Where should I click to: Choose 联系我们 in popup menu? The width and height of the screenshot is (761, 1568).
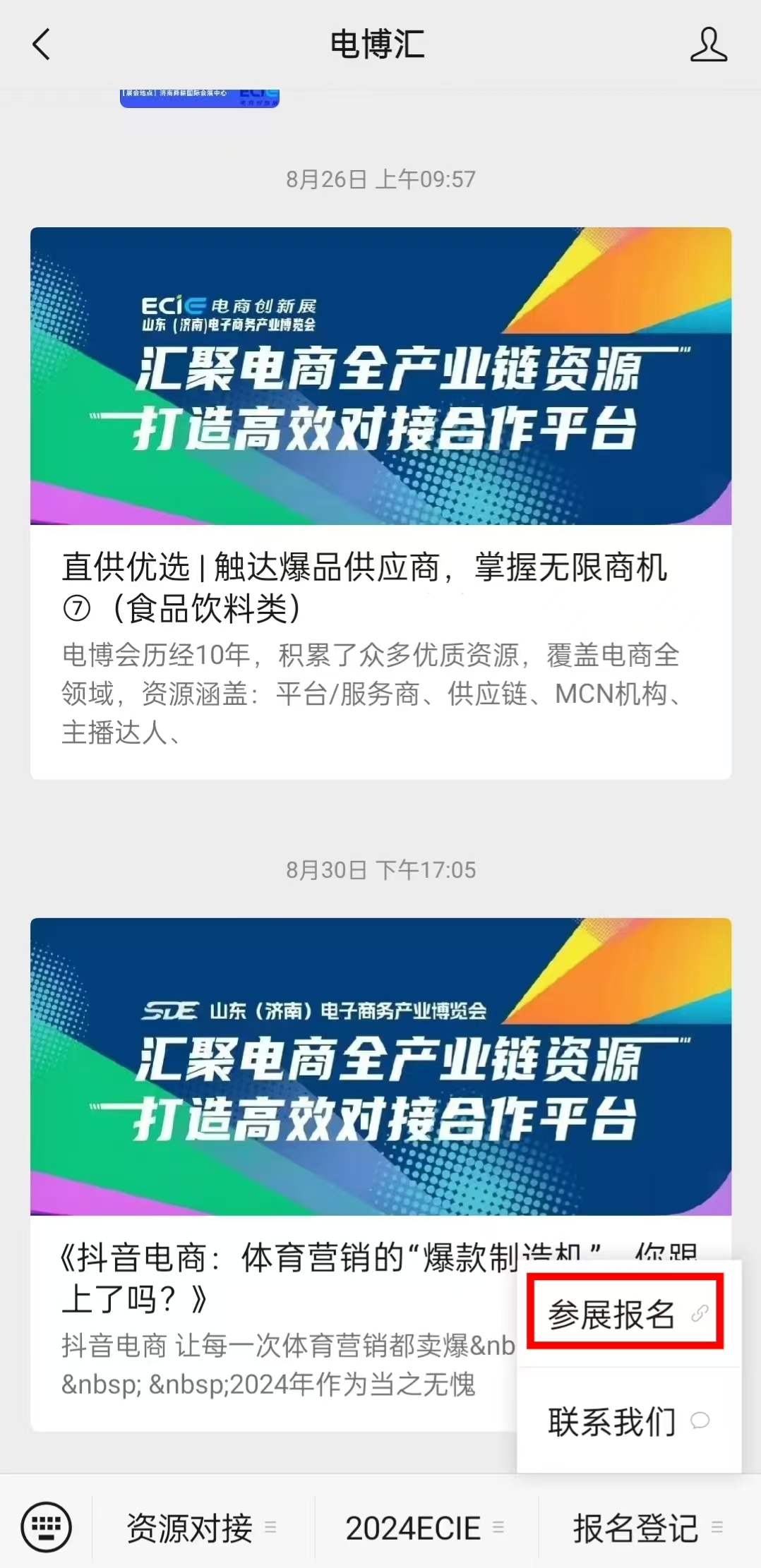(x=627, y=1421)
